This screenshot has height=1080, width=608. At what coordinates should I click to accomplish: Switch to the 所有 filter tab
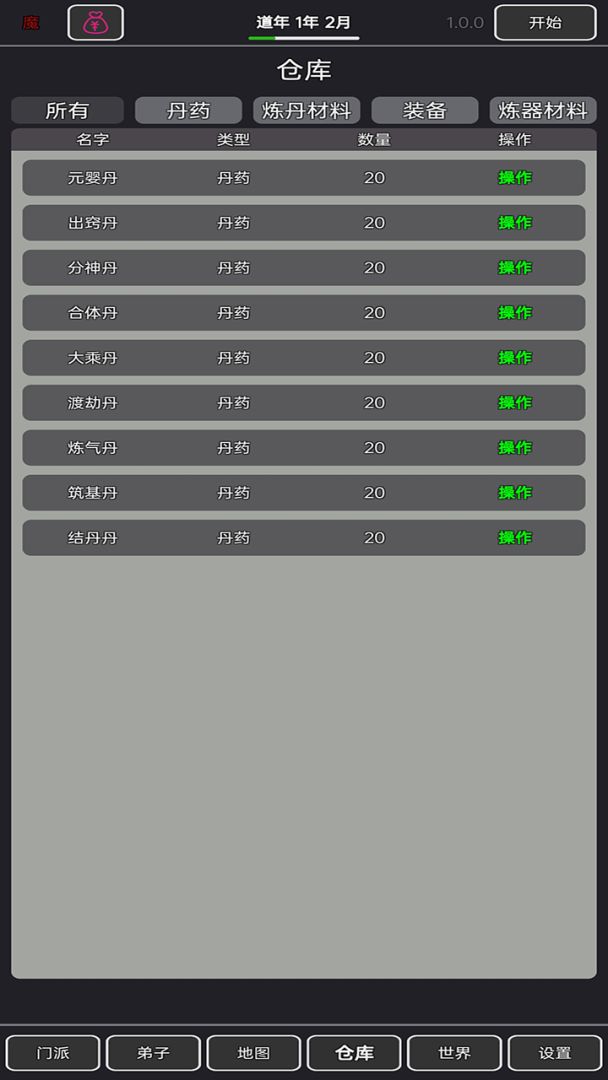point(67,110)
